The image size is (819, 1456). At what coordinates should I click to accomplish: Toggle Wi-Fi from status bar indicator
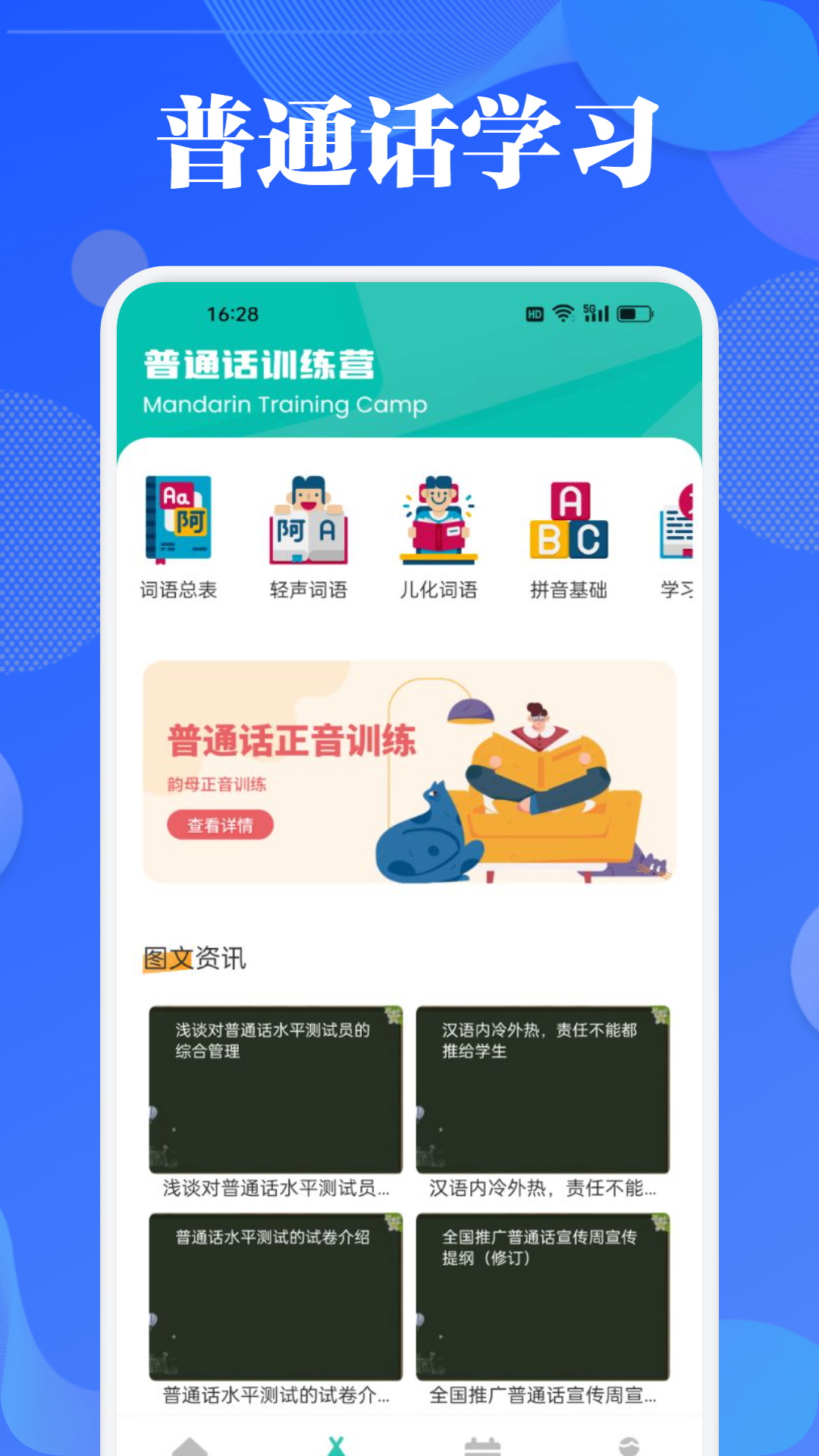click(562, 311)
